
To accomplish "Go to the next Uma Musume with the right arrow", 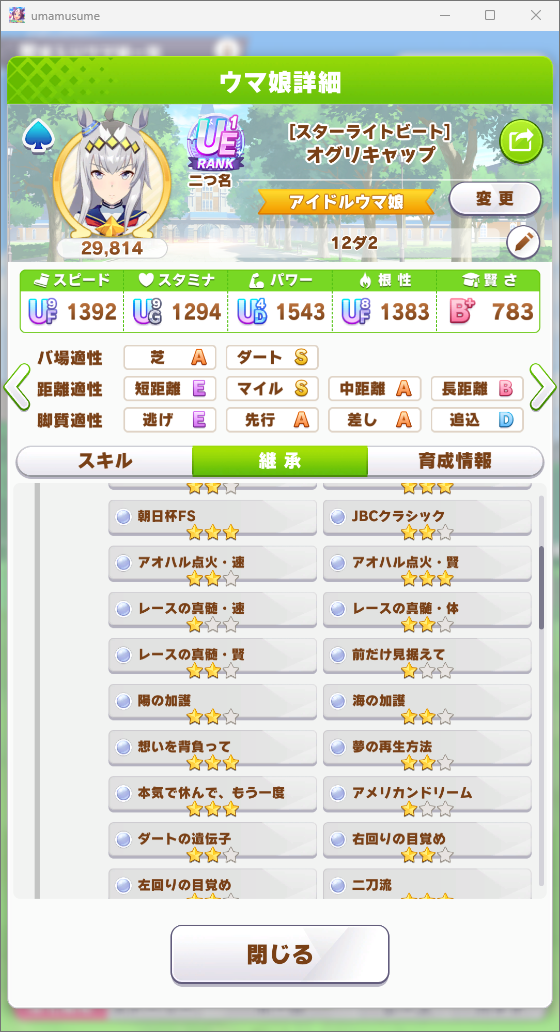I will click(x=543, y=388).
